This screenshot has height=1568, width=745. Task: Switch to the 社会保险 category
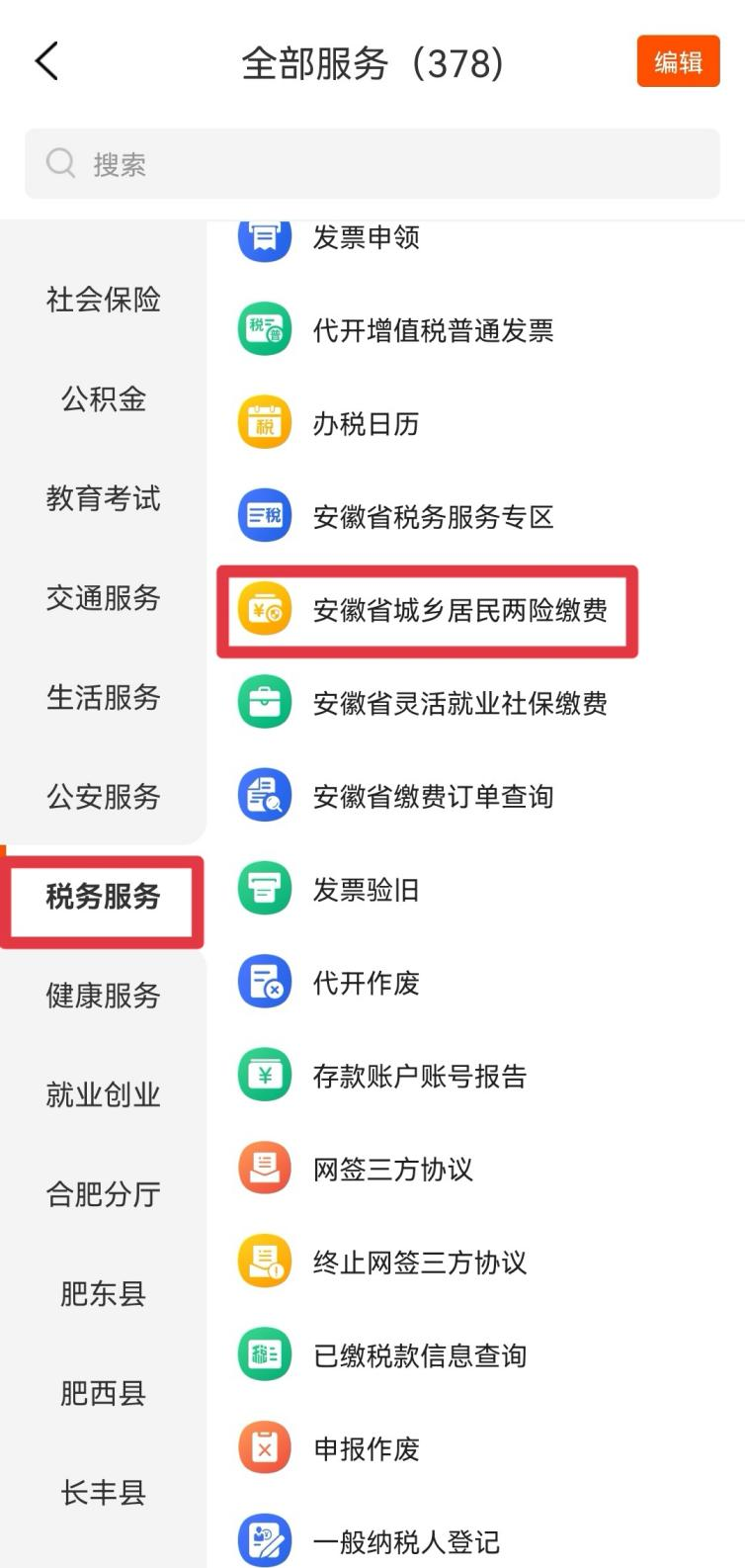click(103, 300)
